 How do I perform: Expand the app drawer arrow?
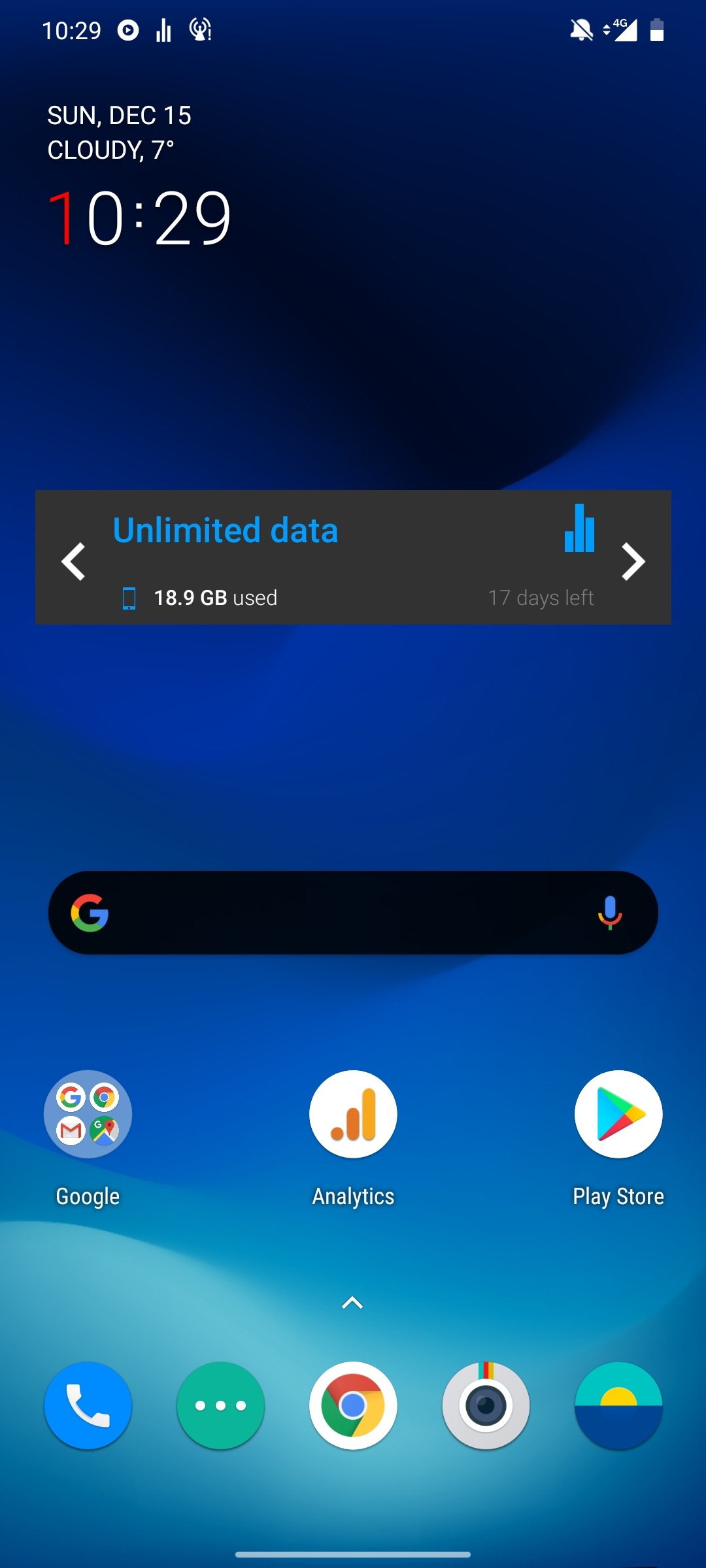(352, 1303)
